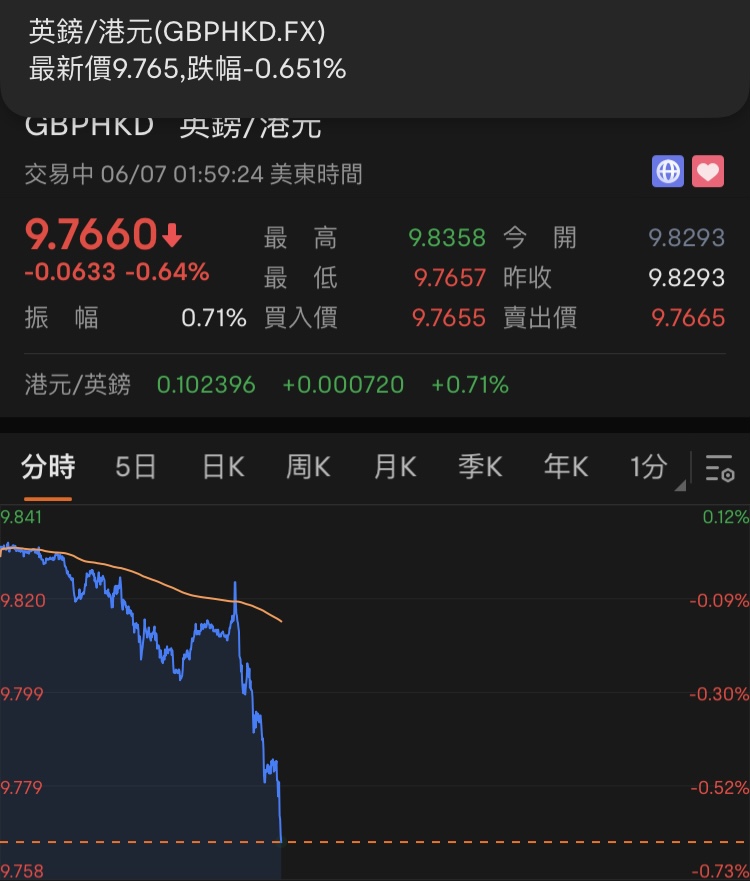Select the 日K chart tab
Screen dimensions: 750x881
click(x=222, y=466)
